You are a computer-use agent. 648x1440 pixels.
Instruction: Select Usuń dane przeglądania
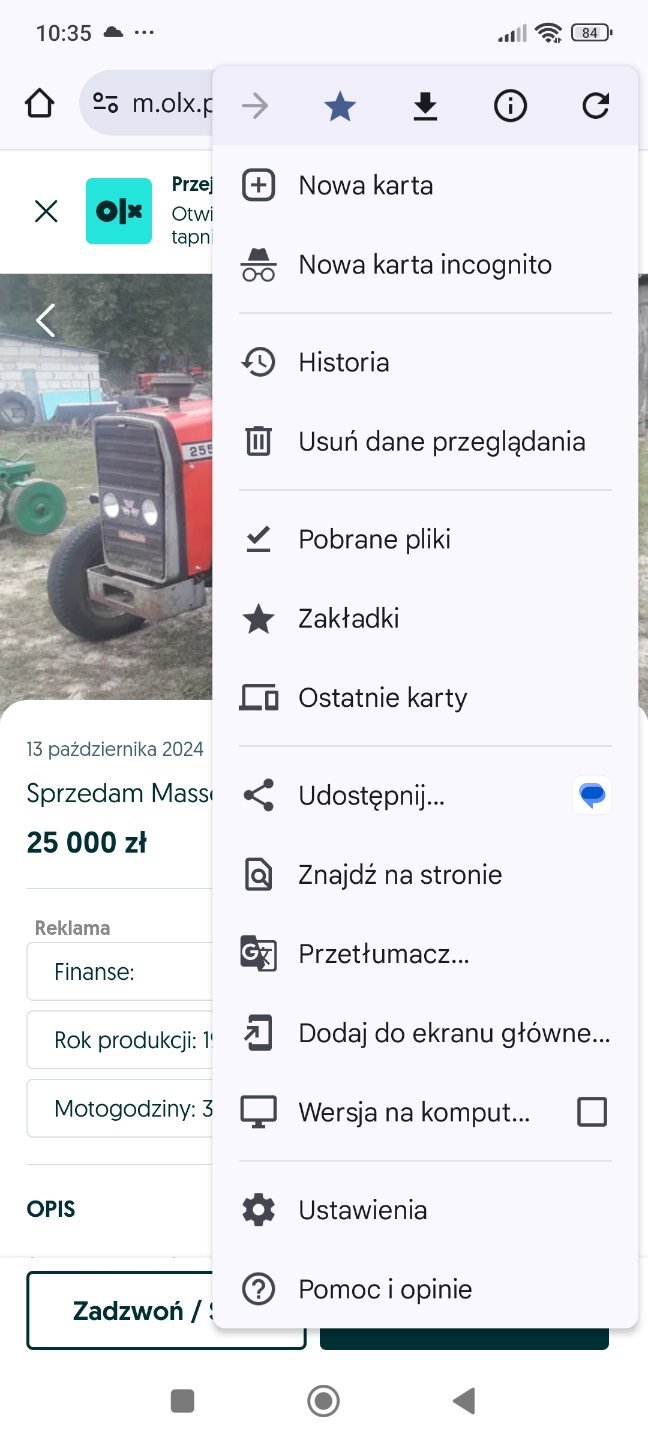pyautogui.click(x=441, y=441)
